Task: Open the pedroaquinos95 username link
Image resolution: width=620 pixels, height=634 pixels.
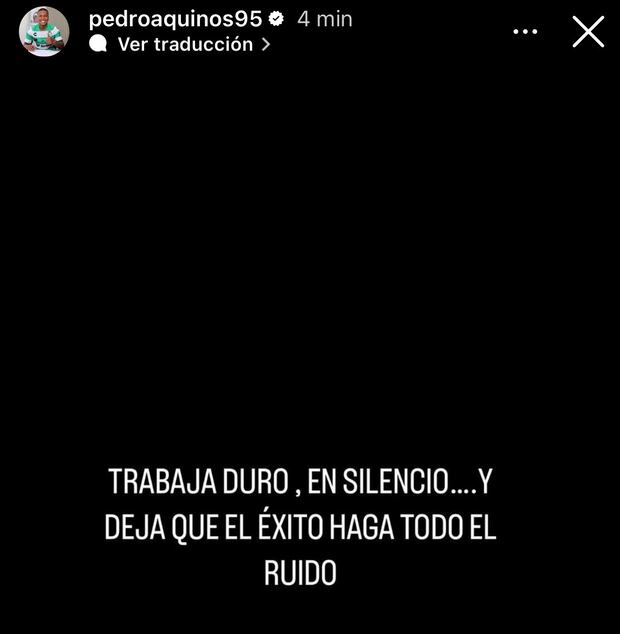Action: [175, 19]
